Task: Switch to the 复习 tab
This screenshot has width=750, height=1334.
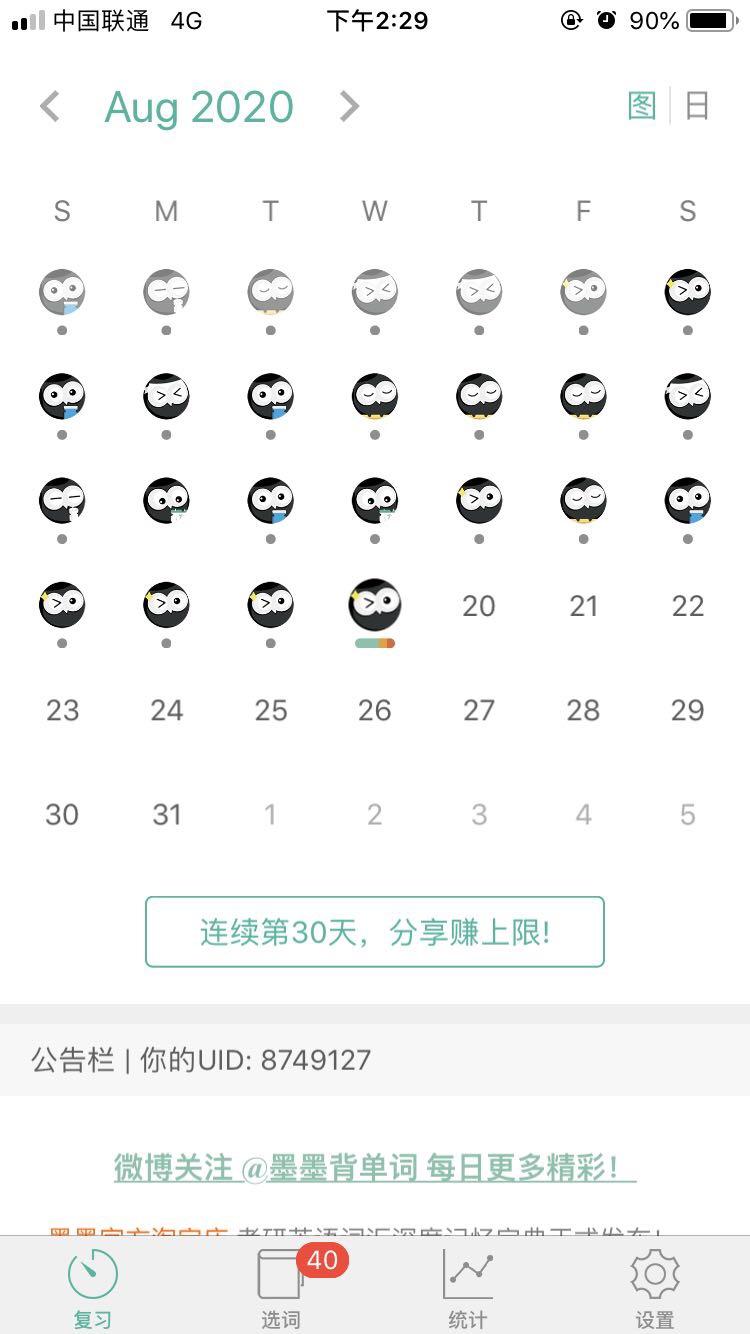Action: pyautogui.click(x=93, y=1288)
